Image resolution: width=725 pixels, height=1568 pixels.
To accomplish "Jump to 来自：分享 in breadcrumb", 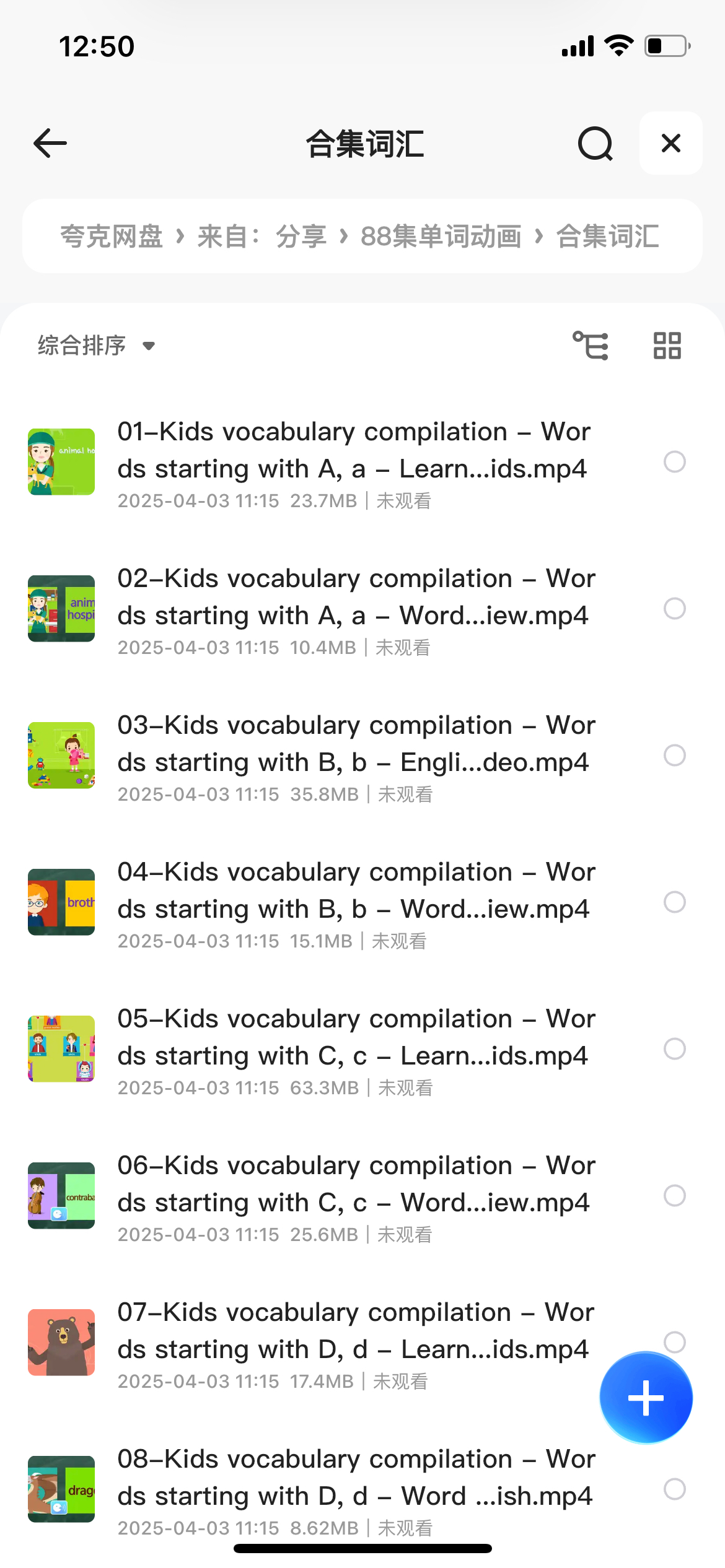I will (x=261, y=237).
